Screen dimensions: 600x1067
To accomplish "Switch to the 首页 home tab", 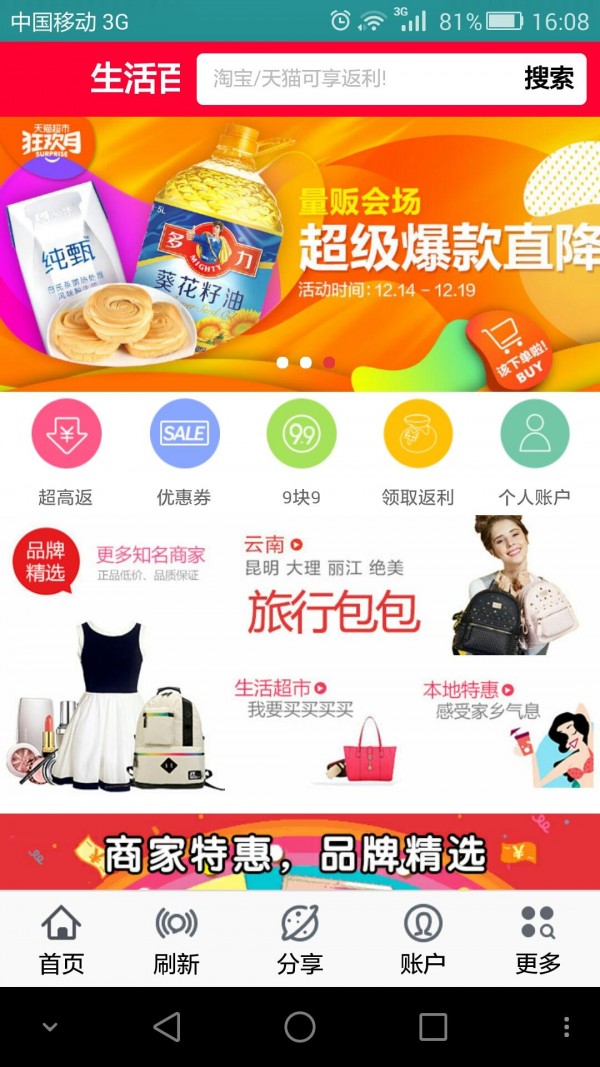I will (x=61, y=940).
